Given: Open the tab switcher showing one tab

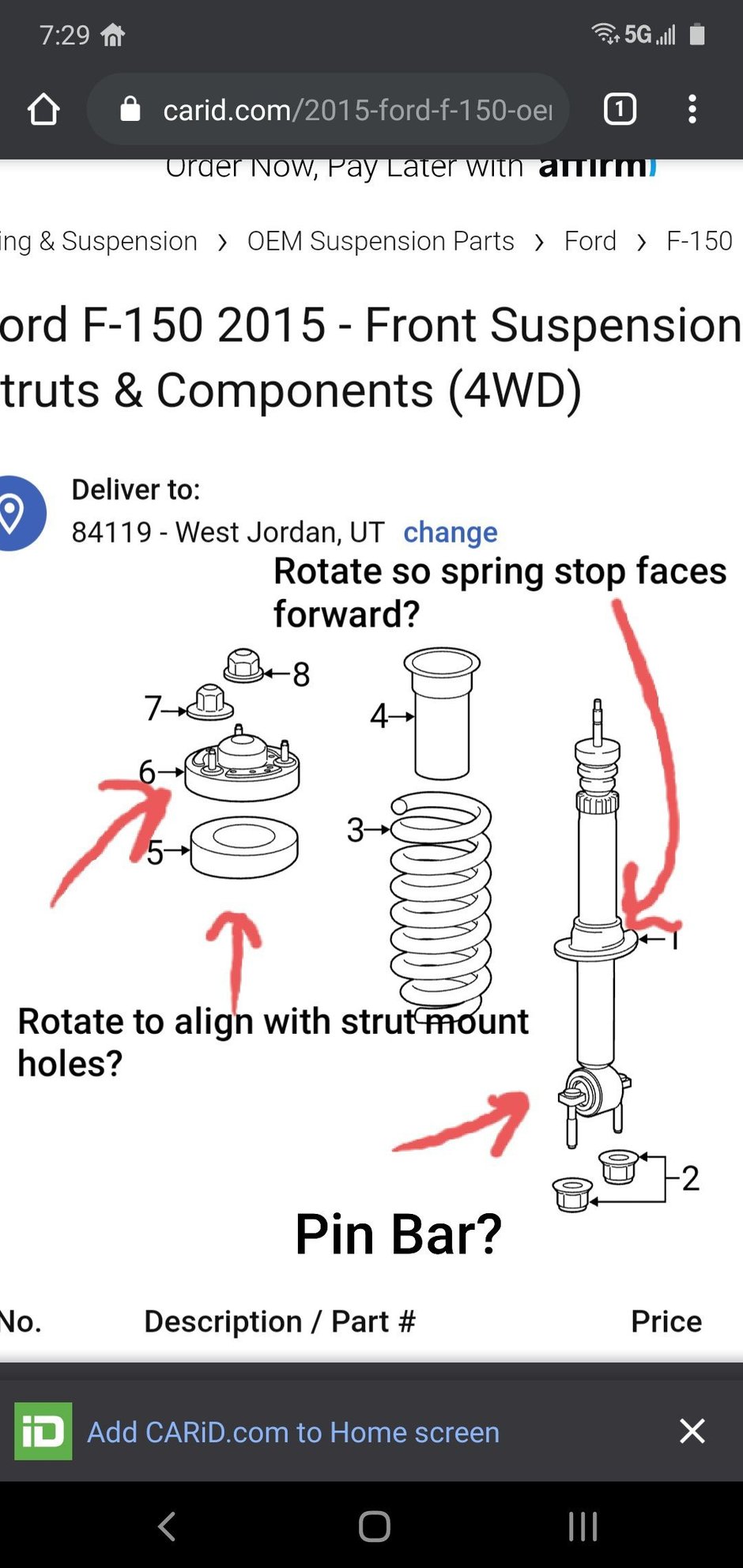Looking at the screenshot, I should coord(620,108).
